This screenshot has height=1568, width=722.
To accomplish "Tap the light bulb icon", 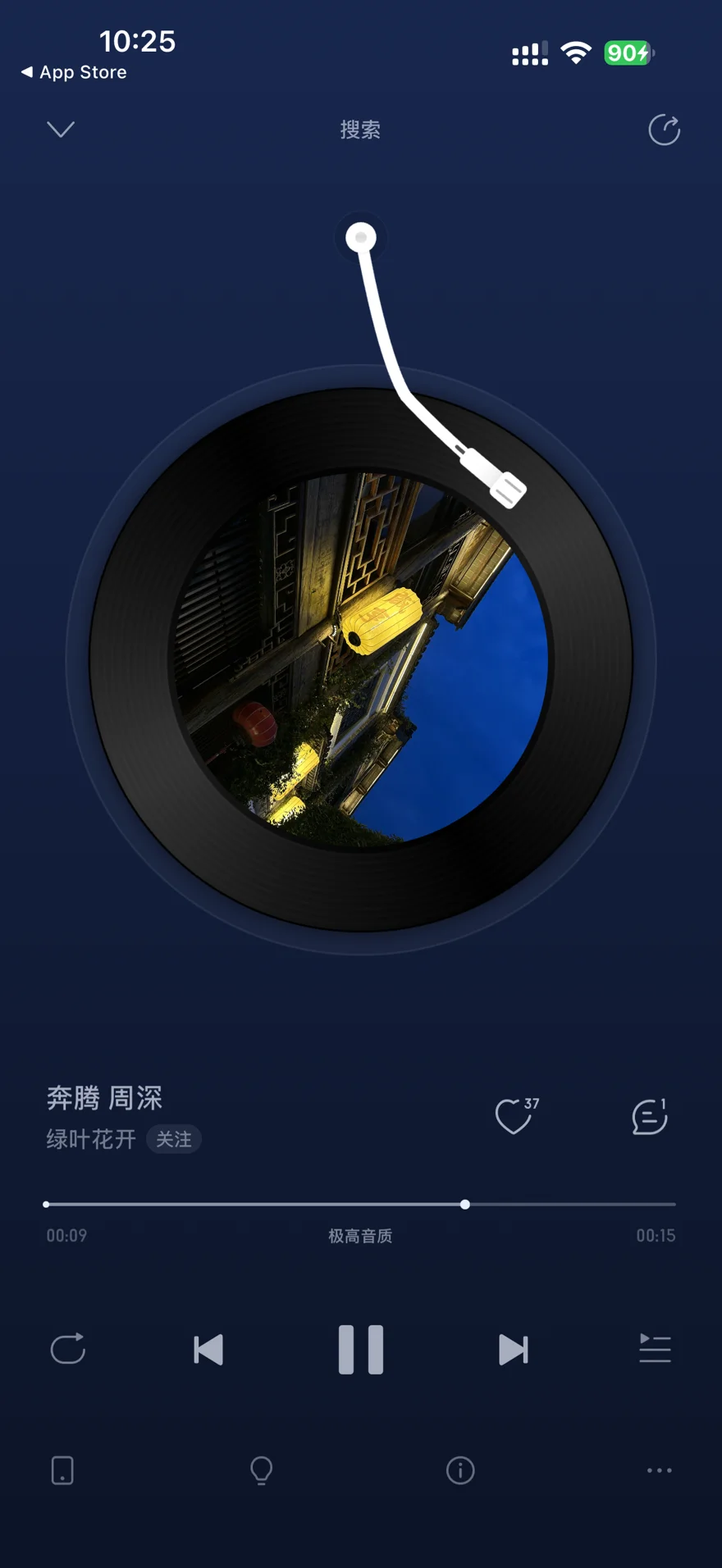I will coord(261,1470).
